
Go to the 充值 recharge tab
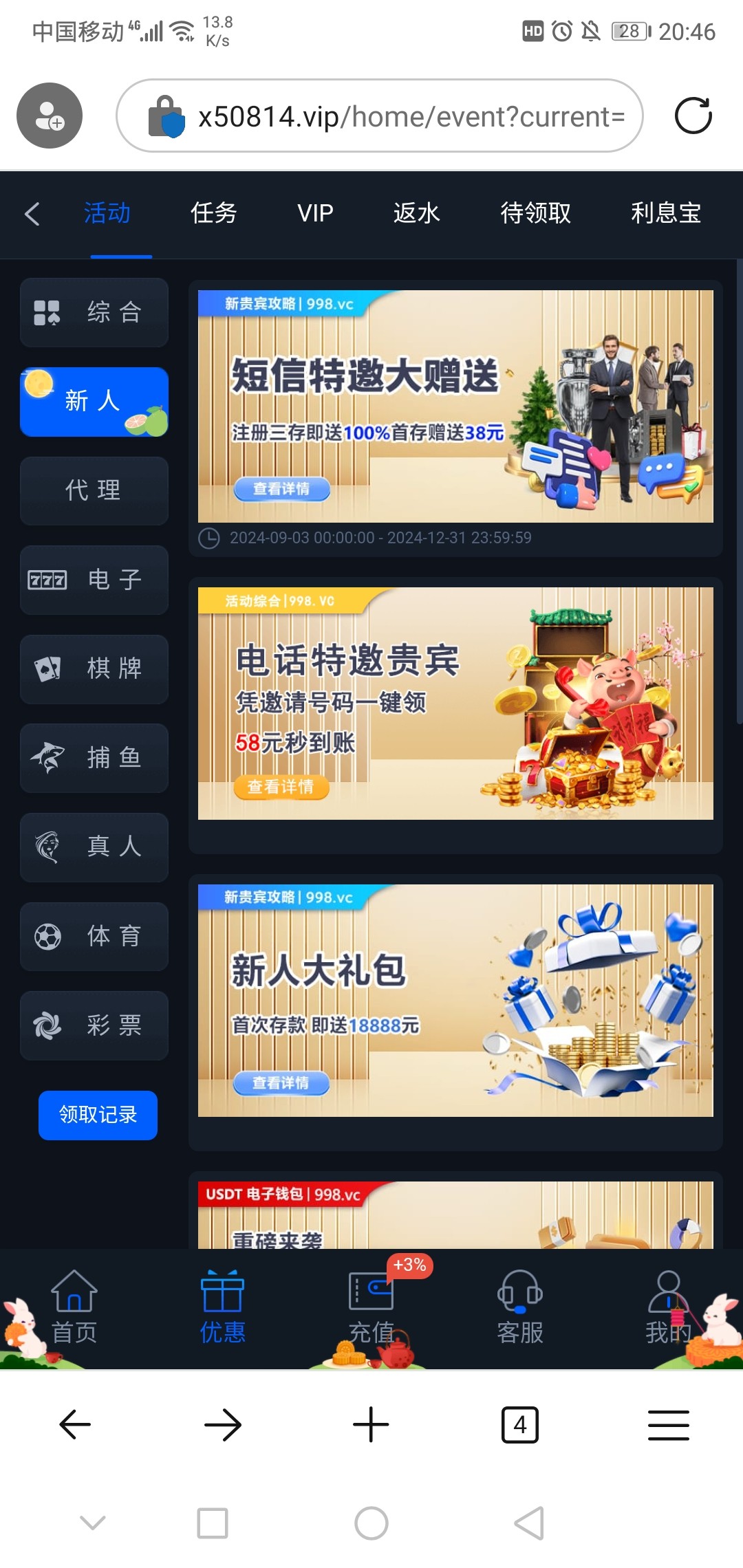click(x=371, y=1307)
